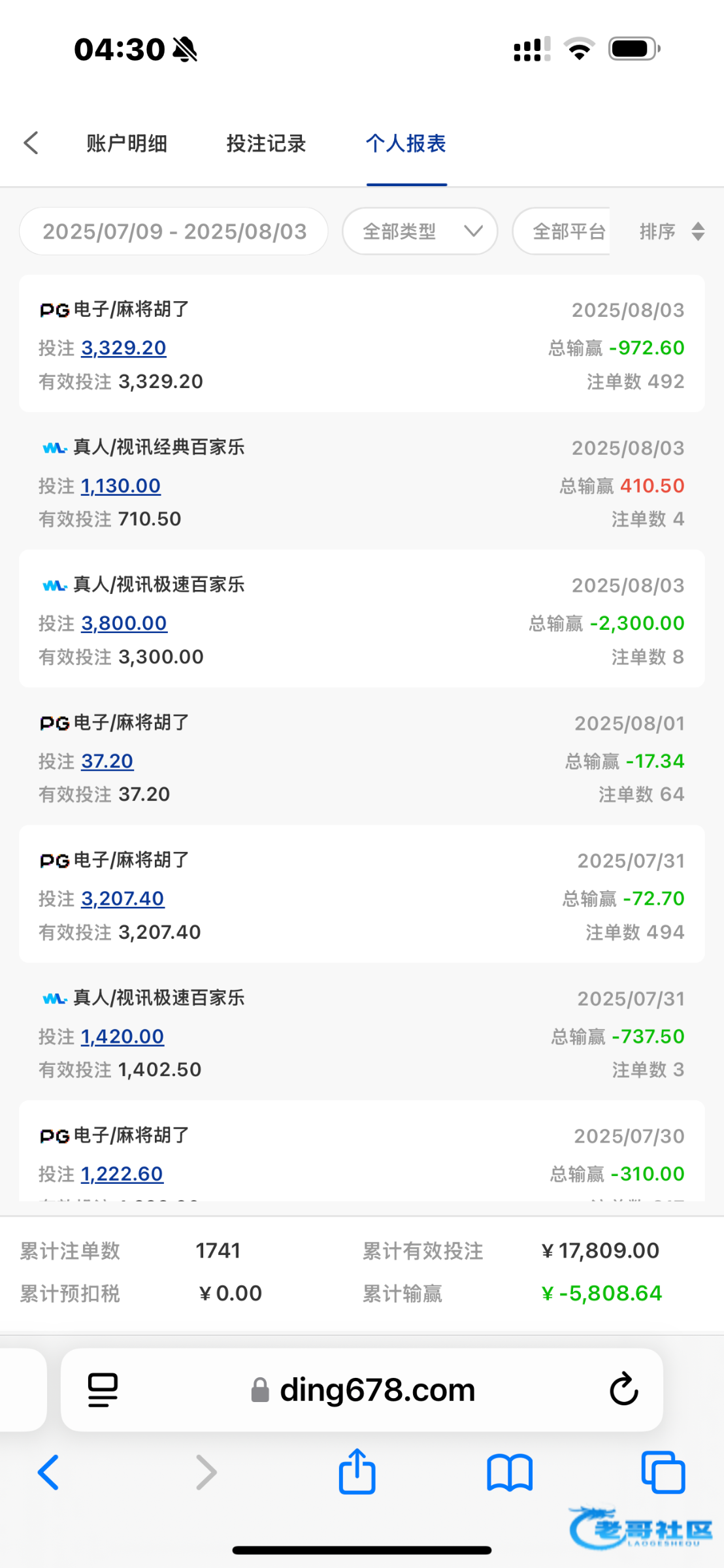The width and height of the screenshot is (724, 1568).
Task: Switch to the 账户明细 tab
Action: click(x=127, y=143)
